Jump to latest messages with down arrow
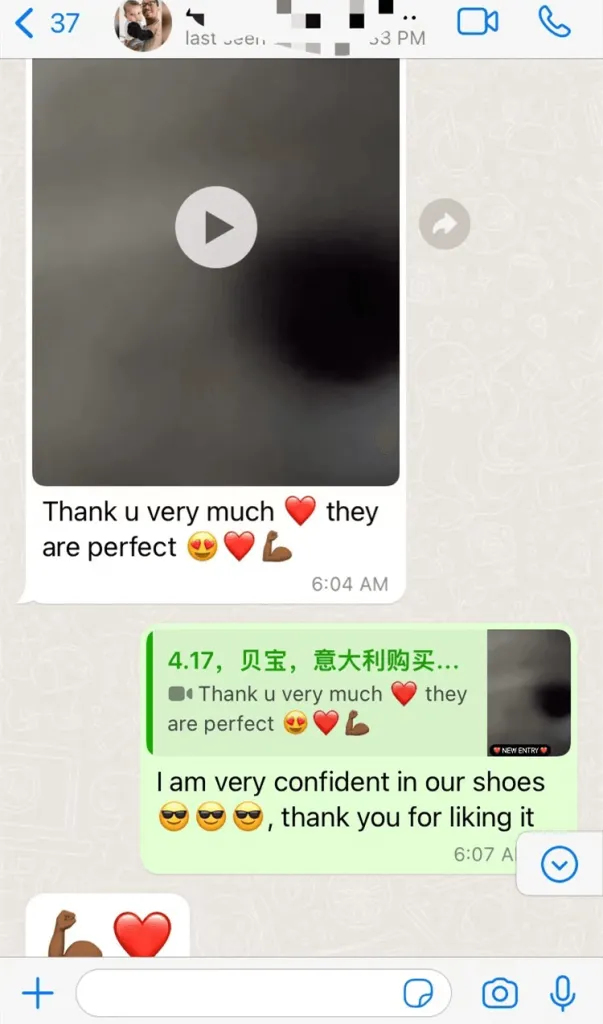This screenshot has height=1024, width=603. pyautogui.click(x=559, y=864)
